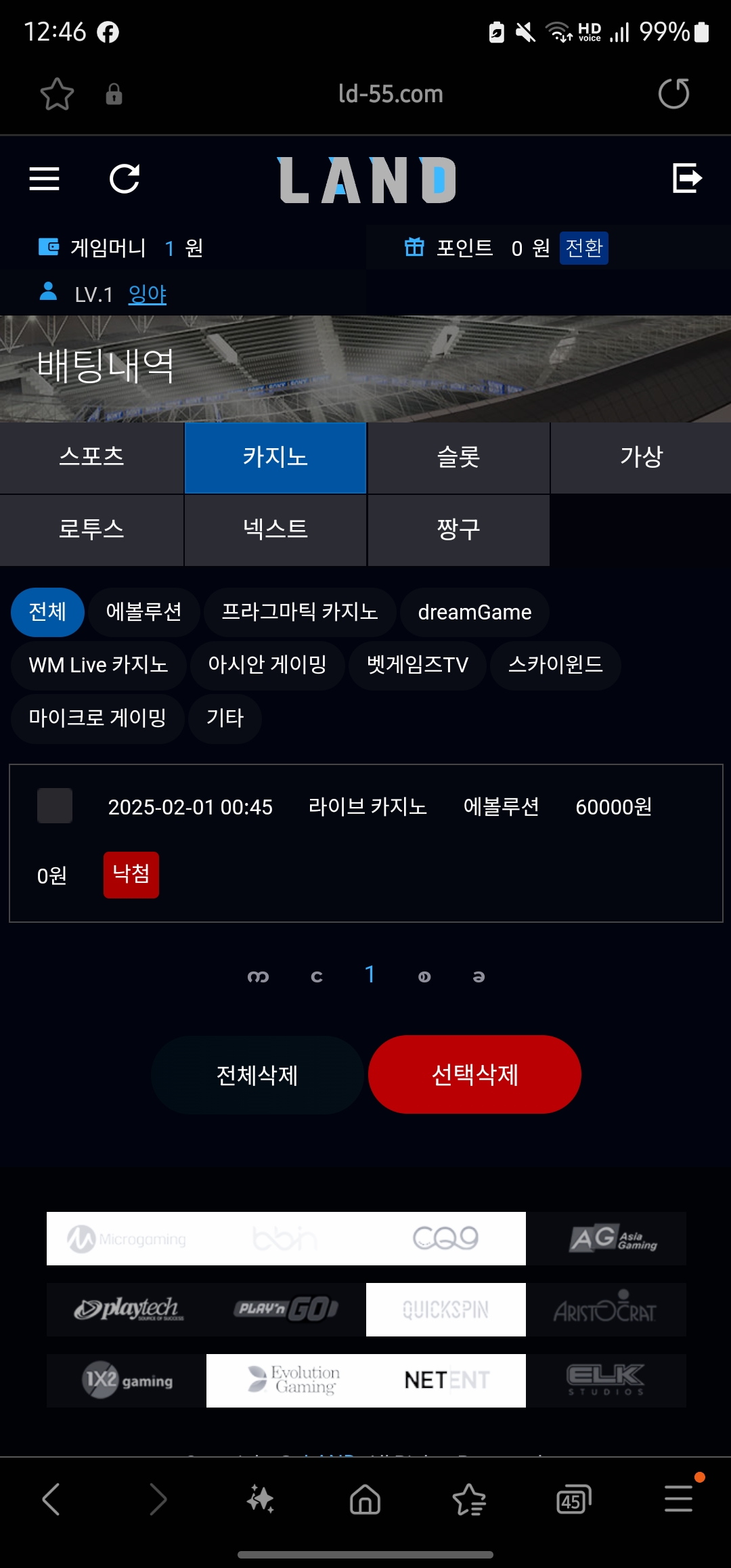
Task: Select the 넥스트 tab
Action: tap(275, 529)
